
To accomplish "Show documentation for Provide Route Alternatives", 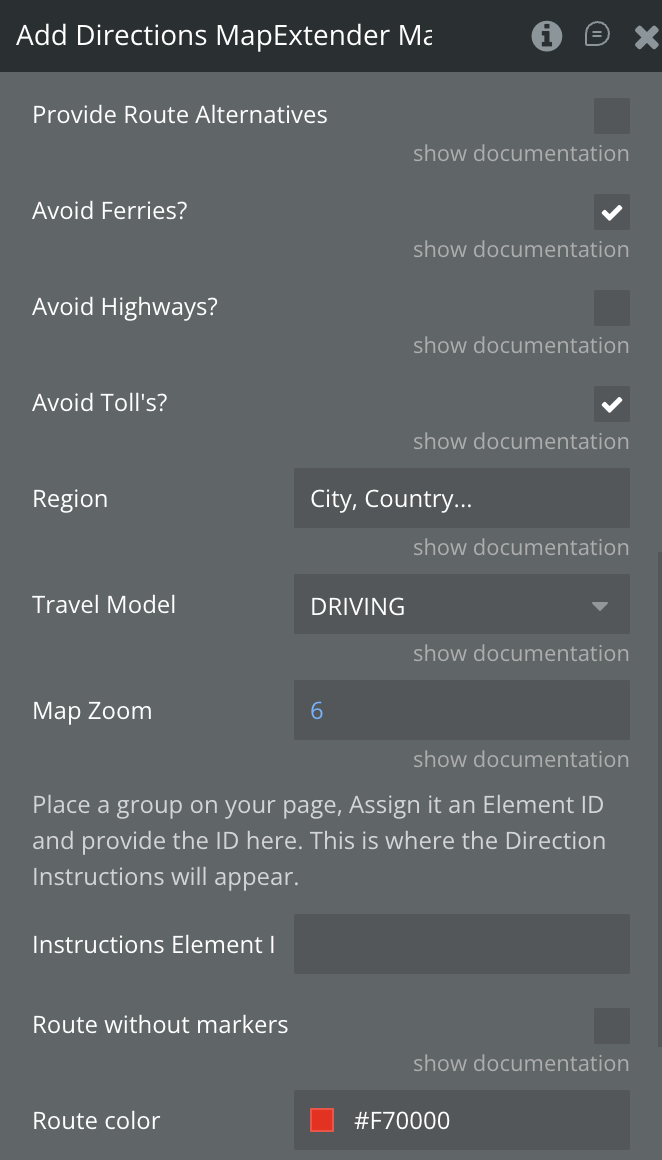I will 521,154.
